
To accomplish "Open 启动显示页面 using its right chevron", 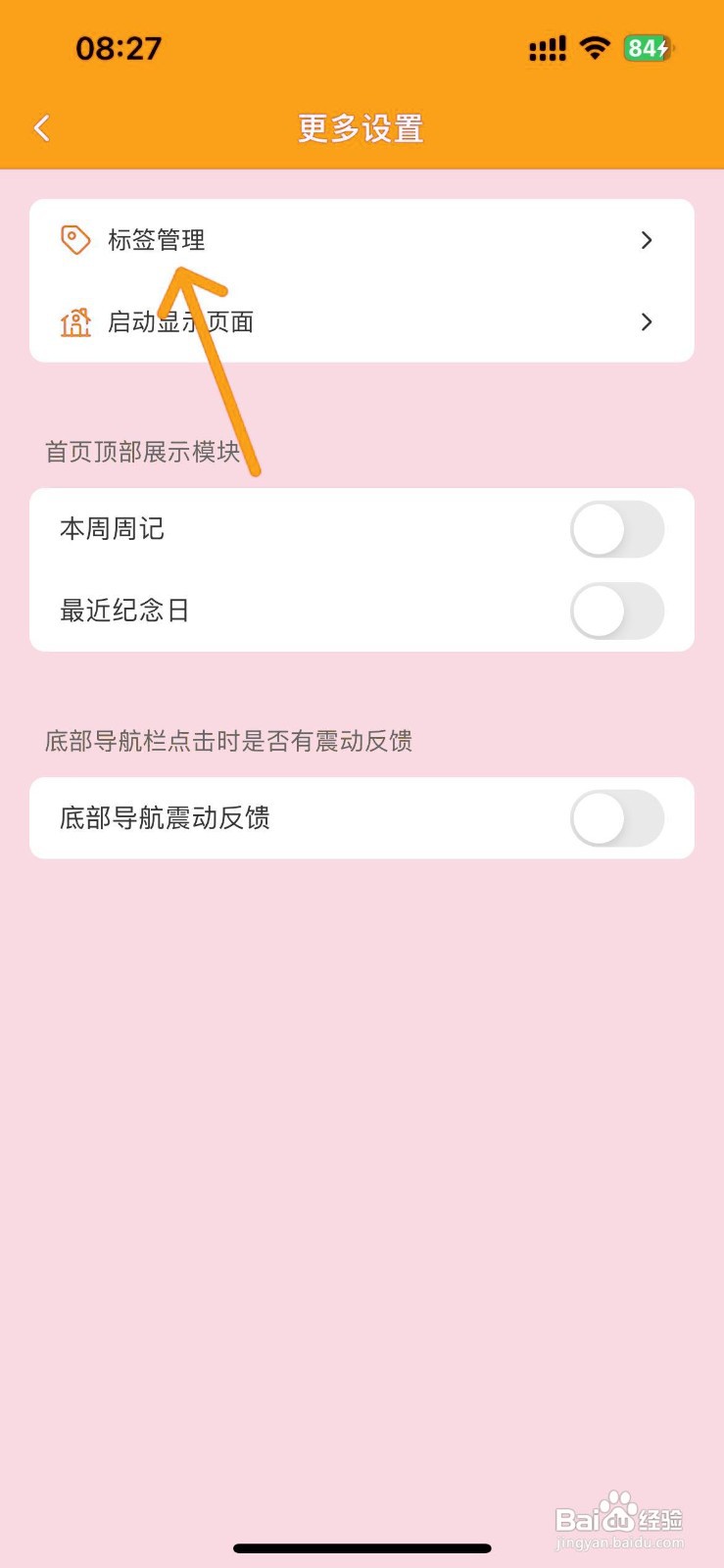I will click(x=647, y=321).
